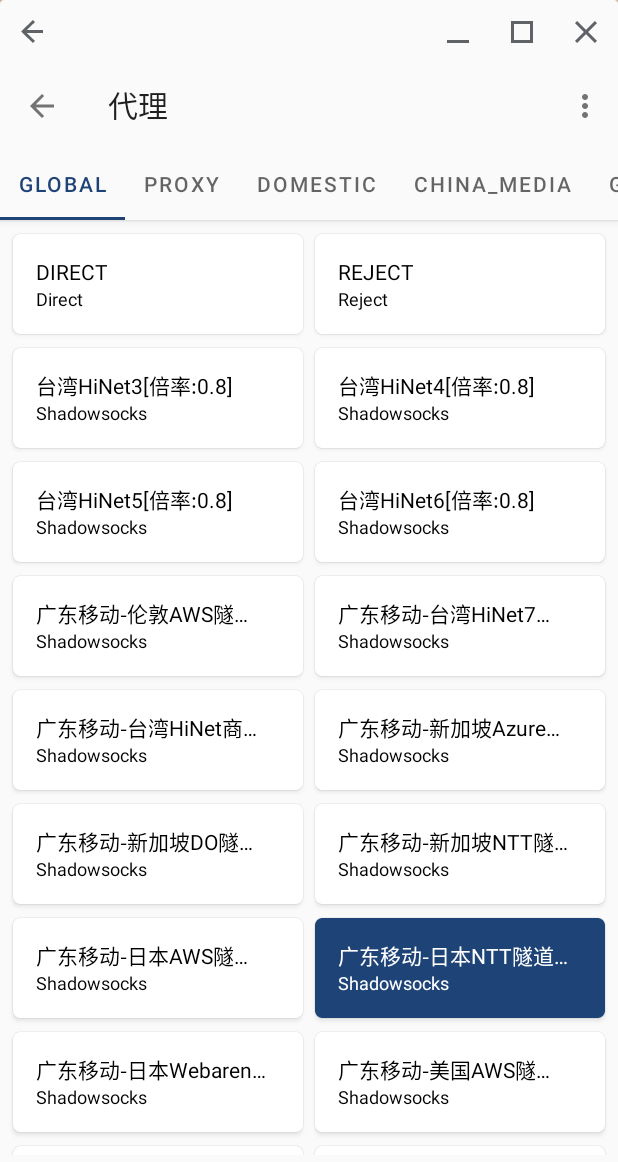Image resolution: width=618 pixels, height=1162 pixels.
Task: Select the DIRECT proxy
Action: click(158, 284)
